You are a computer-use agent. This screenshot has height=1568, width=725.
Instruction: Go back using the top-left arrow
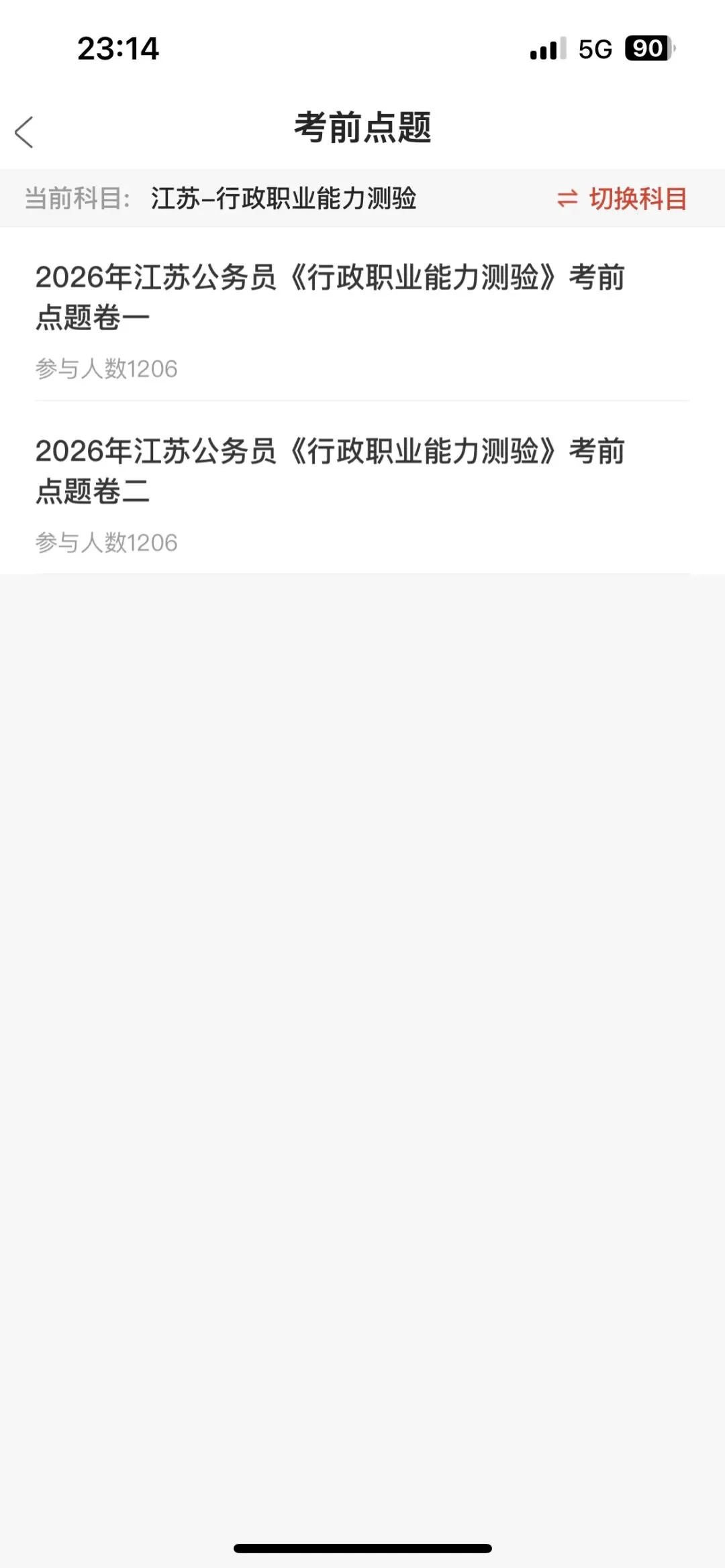(x=24, y=132)
